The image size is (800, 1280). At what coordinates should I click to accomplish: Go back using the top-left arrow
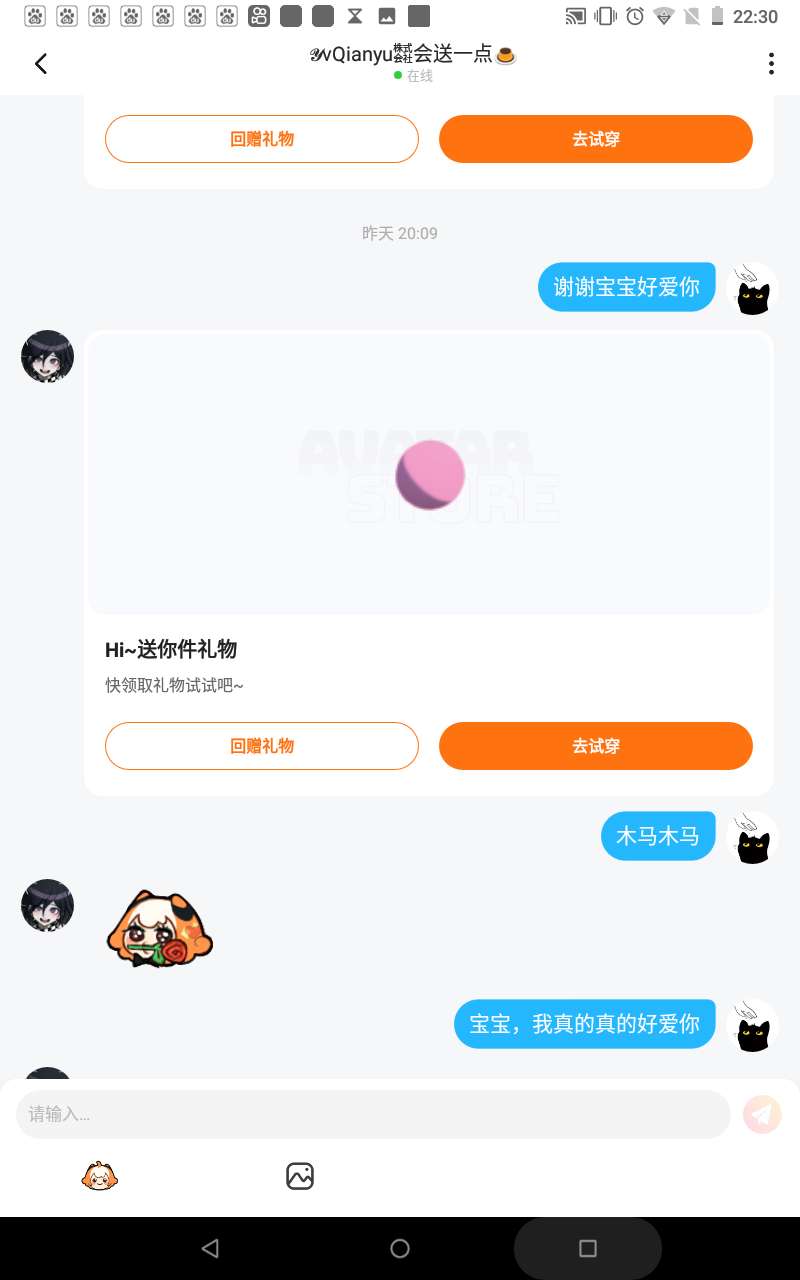click(x=41, y=64)
